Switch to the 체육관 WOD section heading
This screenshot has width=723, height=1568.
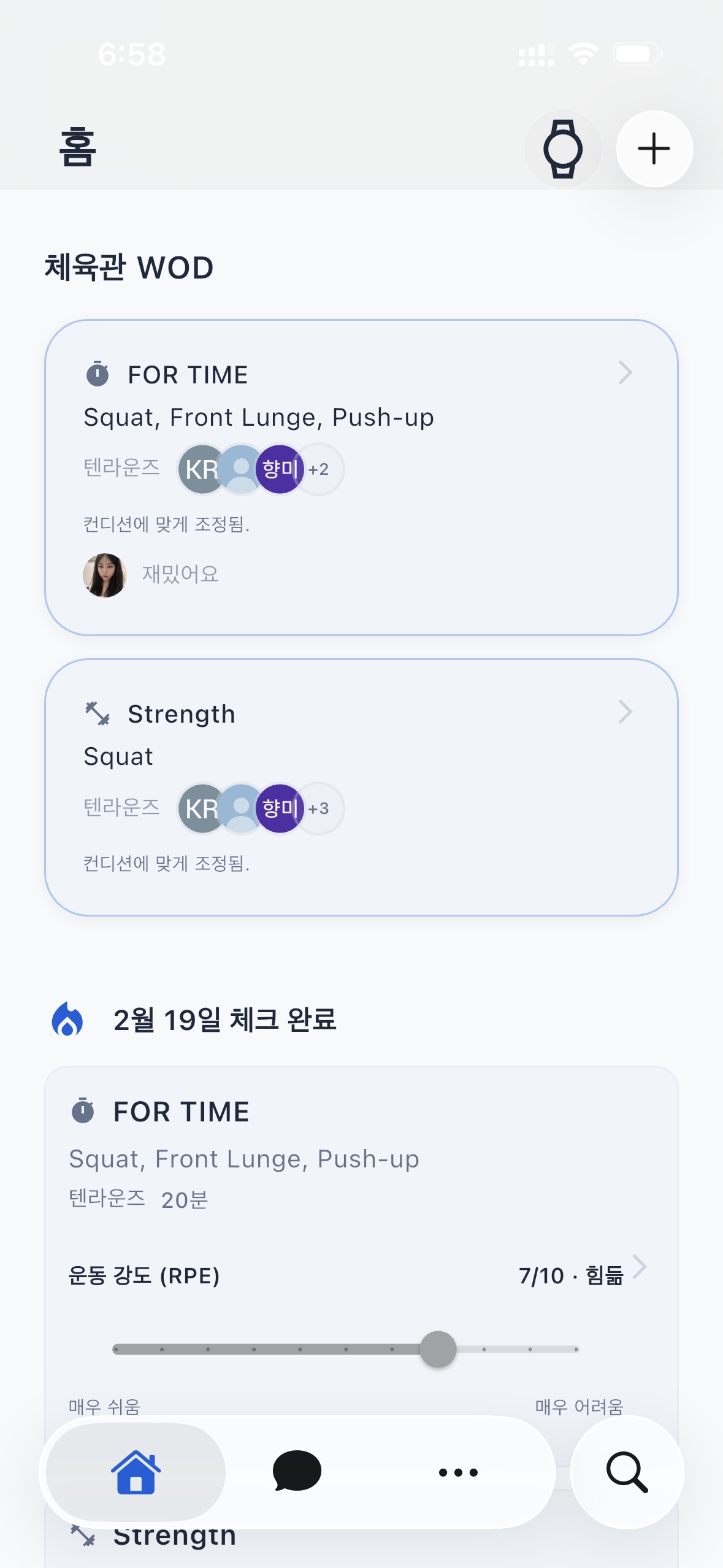pyautogui.click(x=128, y=267)
